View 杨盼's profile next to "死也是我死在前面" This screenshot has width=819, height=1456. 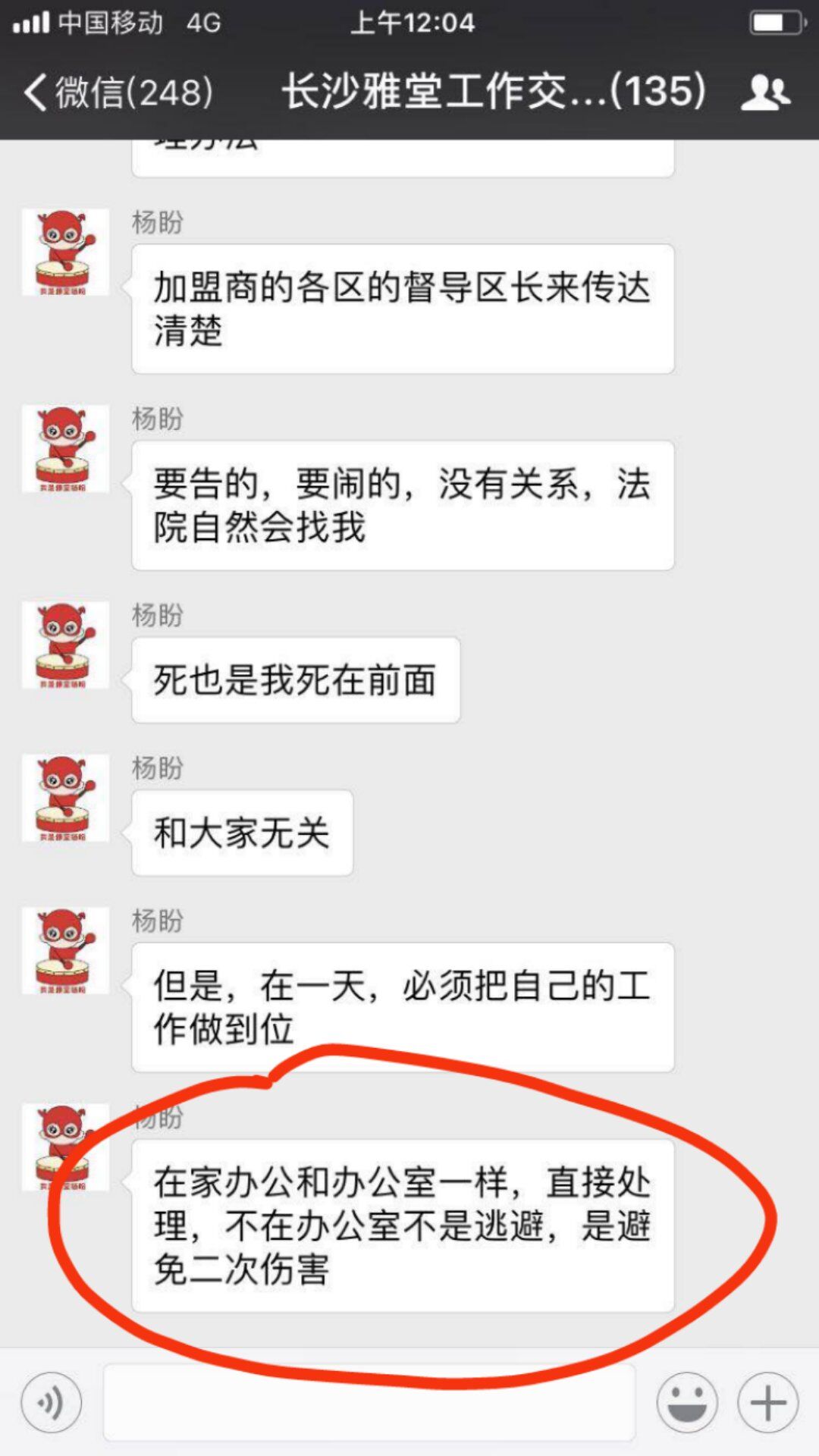65,645
